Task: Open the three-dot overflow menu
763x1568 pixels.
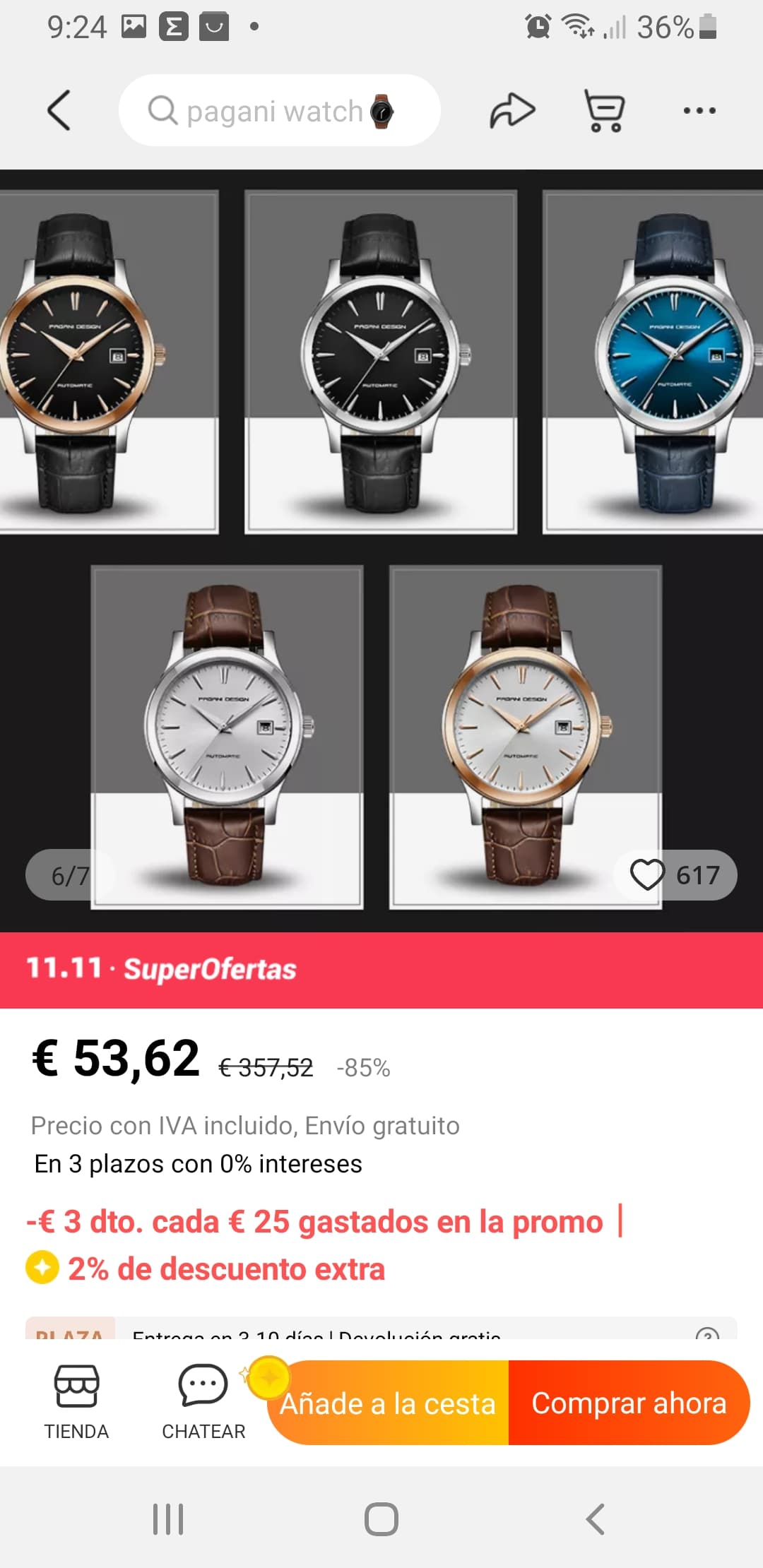Action: (x=699, y=110)
